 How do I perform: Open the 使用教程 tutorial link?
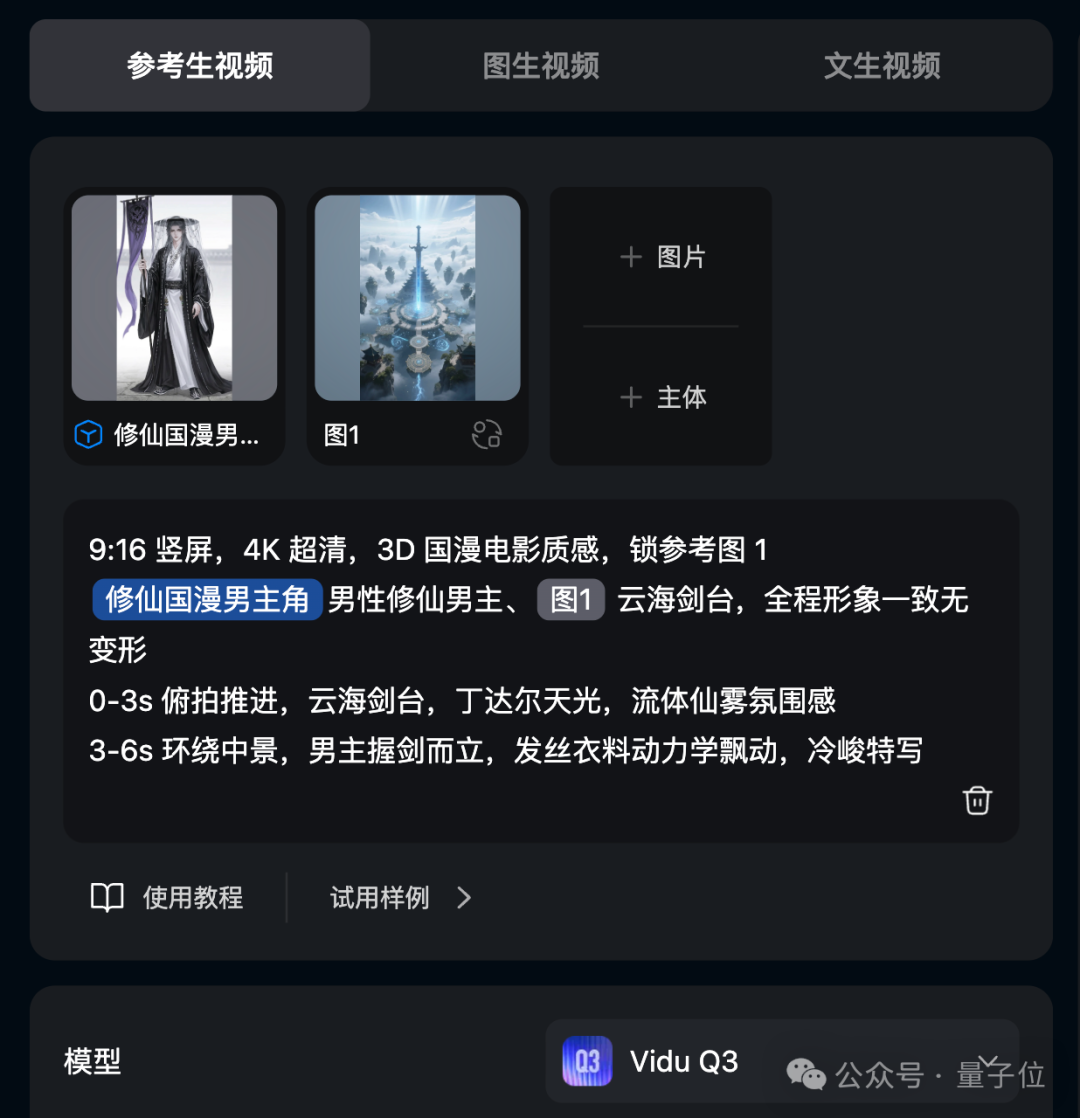pos(191,897)
